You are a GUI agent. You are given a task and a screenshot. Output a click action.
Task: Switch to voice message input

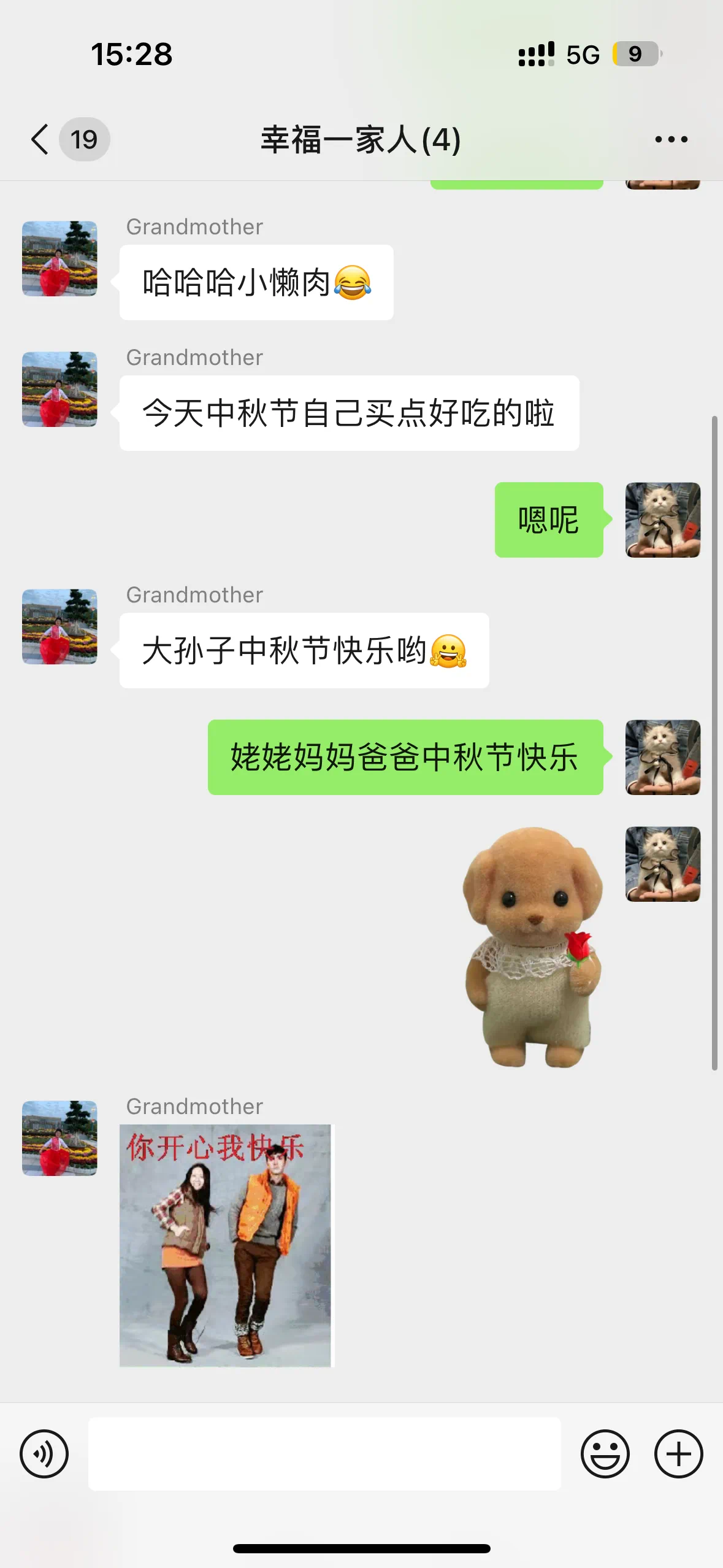click(44, 1453)
